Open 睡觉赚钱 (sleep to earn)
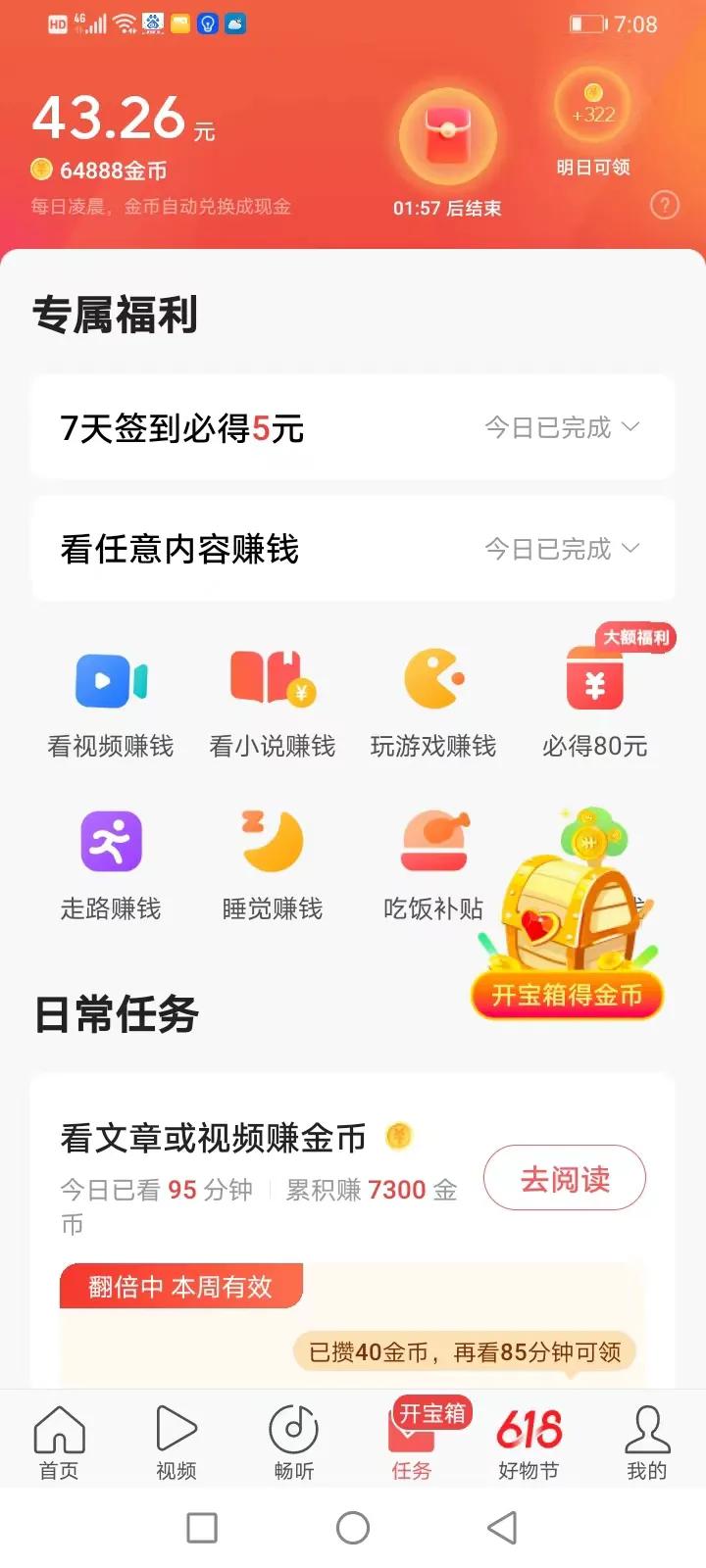The height and width of the screenshot is (1568, 706). click(272, 862)
